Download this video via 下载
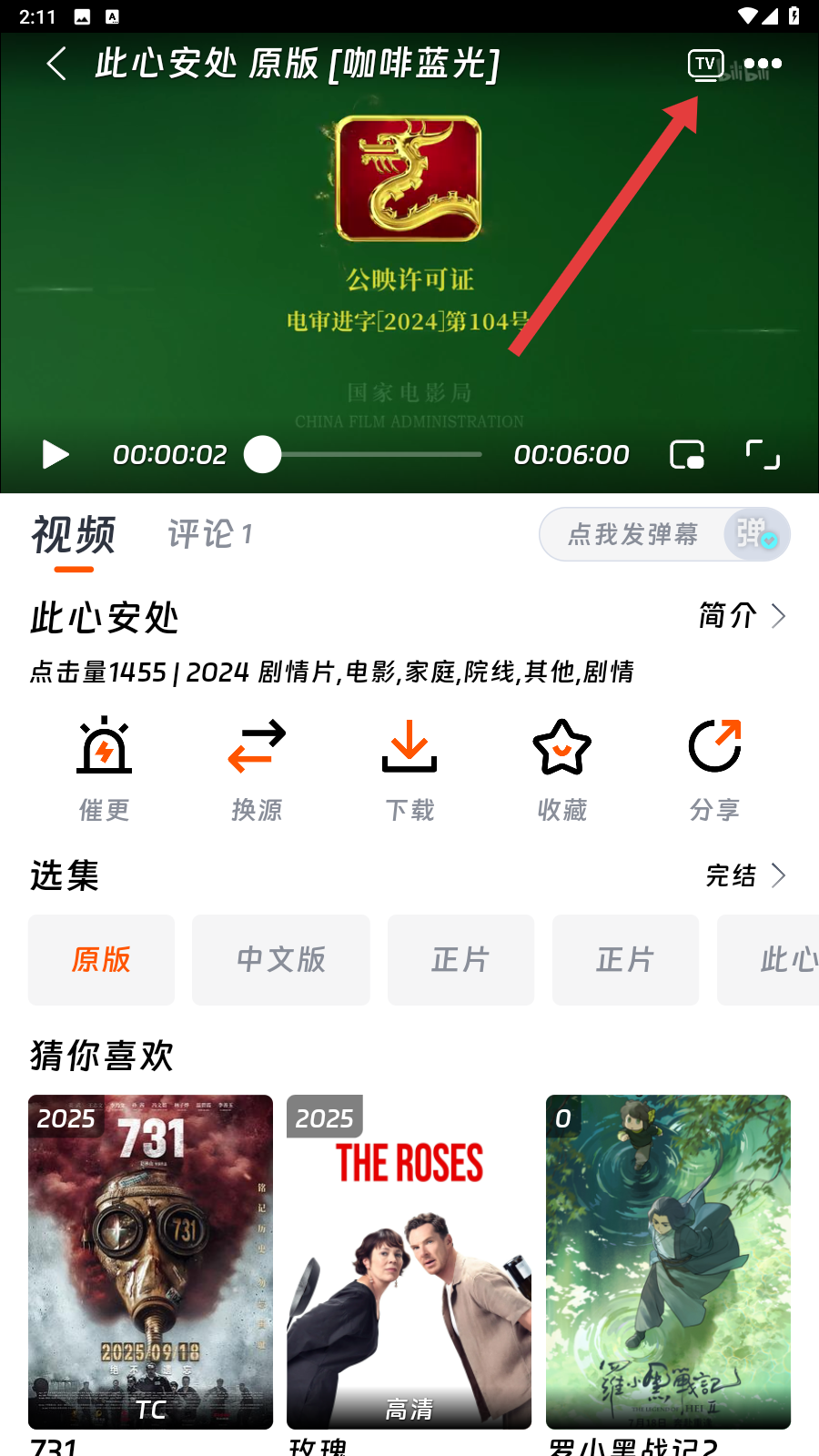 click(x=409, y=769)
